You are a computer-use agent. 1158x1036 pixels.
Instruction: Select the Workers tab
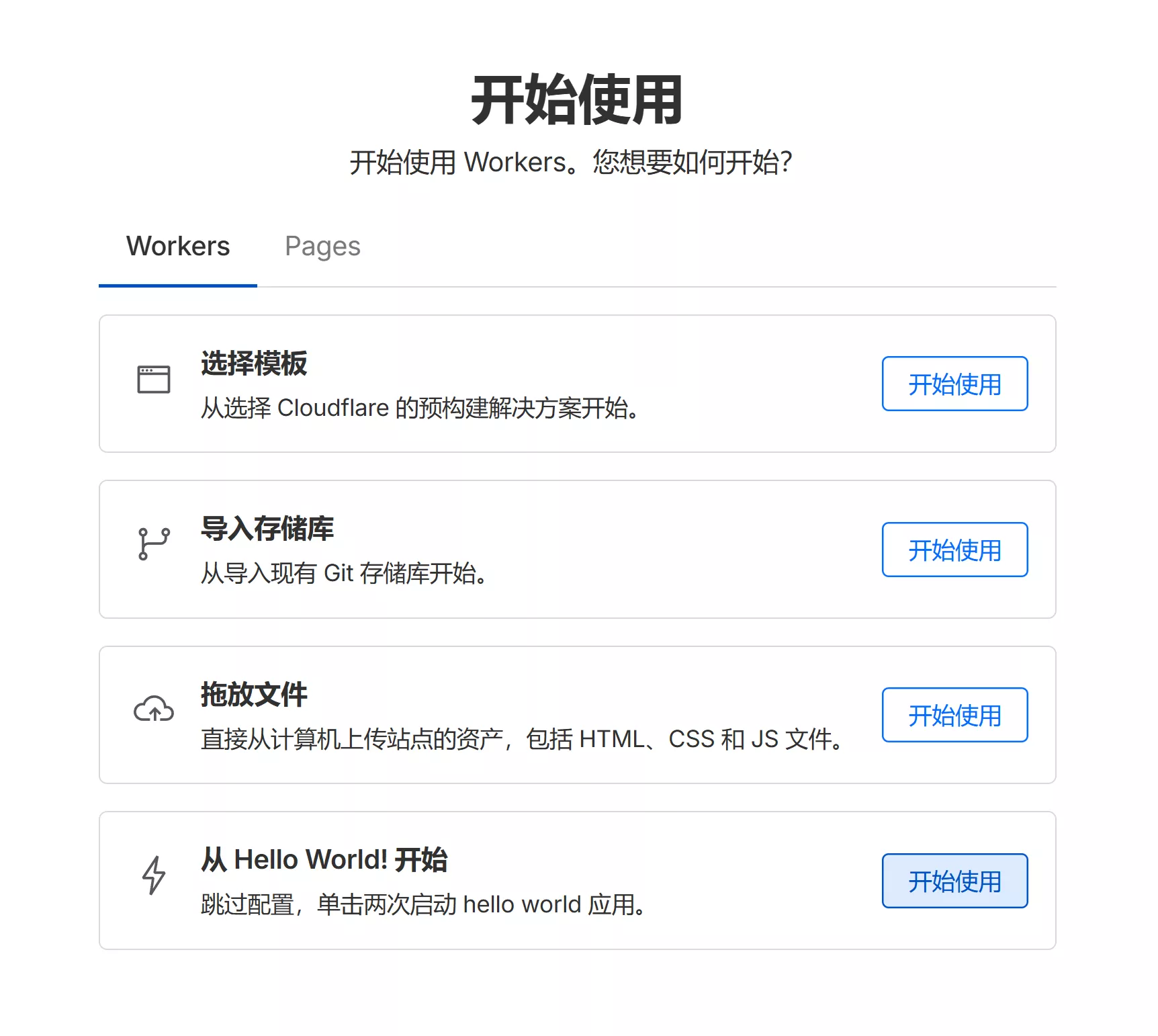point(178,247)
